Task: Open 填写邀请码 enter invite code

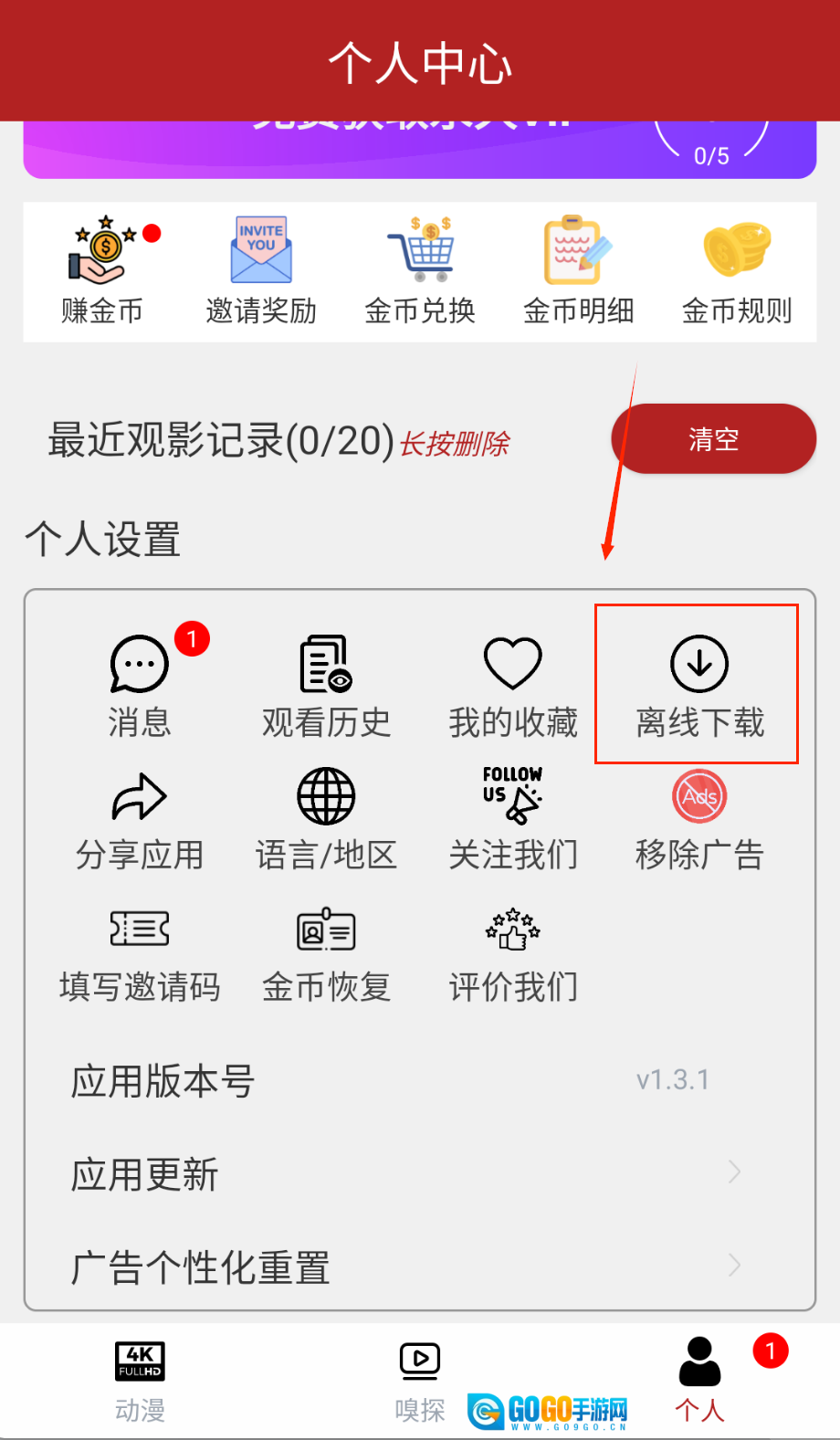Action: point(140,952)
